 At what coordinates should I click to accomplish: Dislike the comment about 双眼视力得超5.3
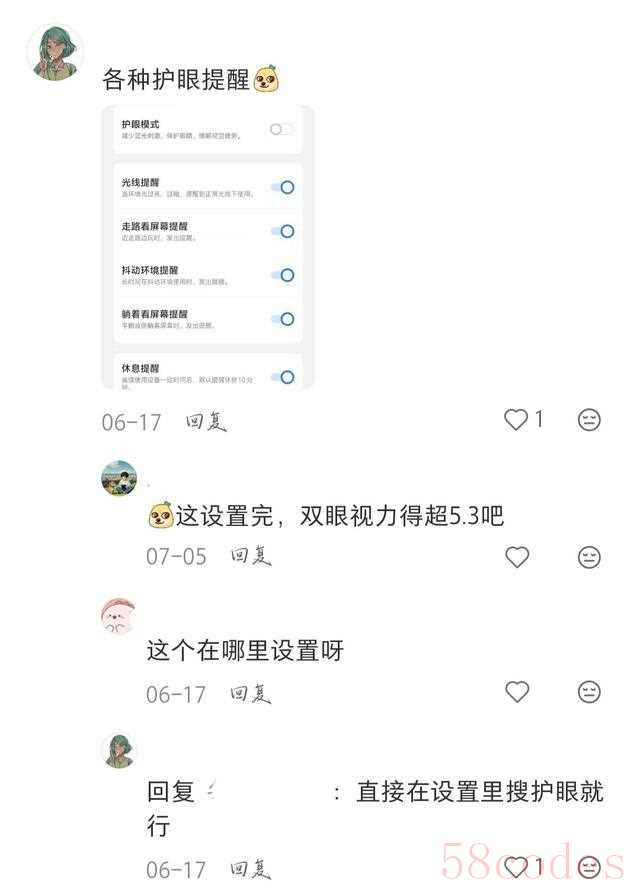(x=590, y=557)
